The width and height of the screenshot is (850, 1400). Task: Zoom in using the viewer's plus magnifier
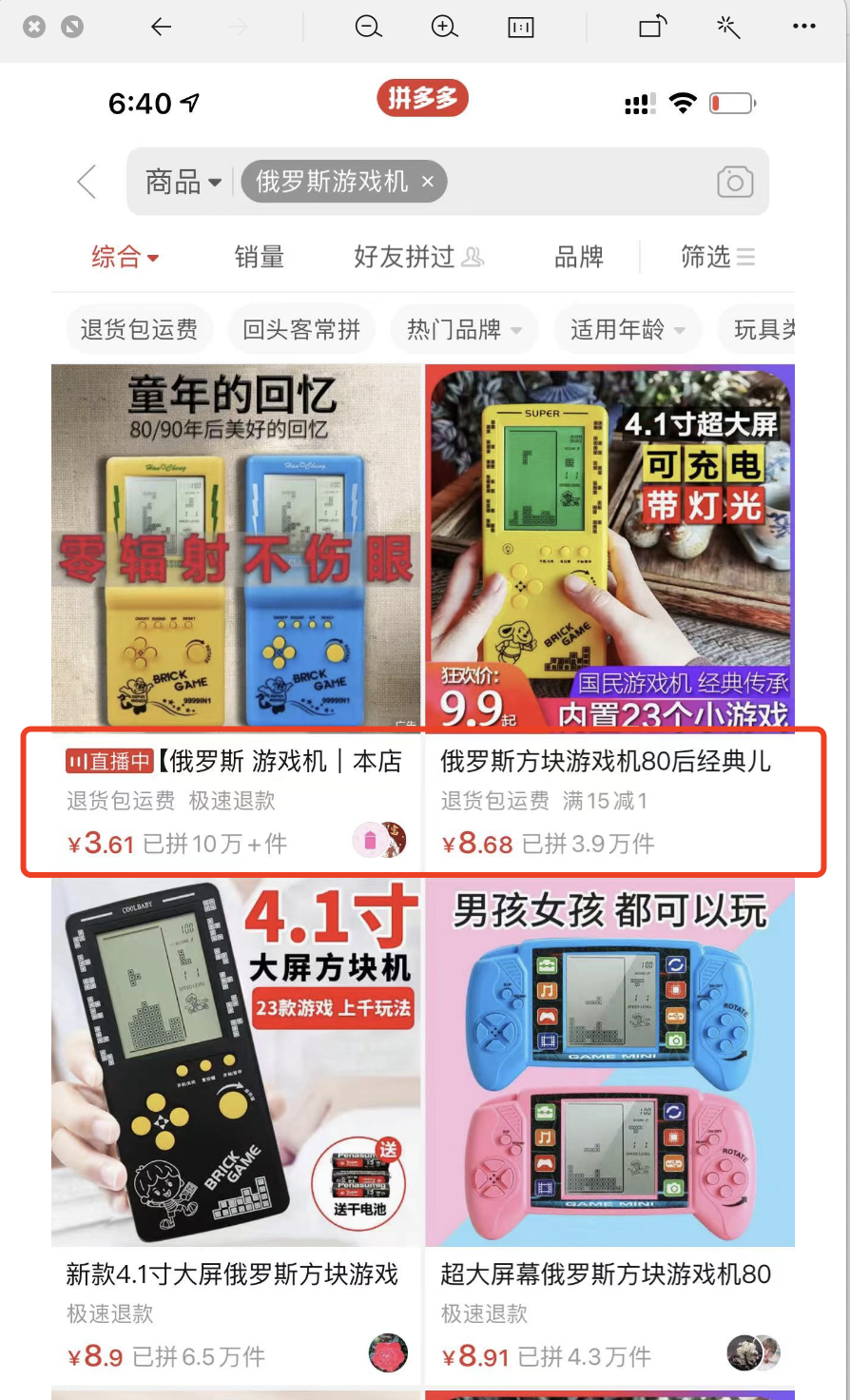tap(444, 28)
